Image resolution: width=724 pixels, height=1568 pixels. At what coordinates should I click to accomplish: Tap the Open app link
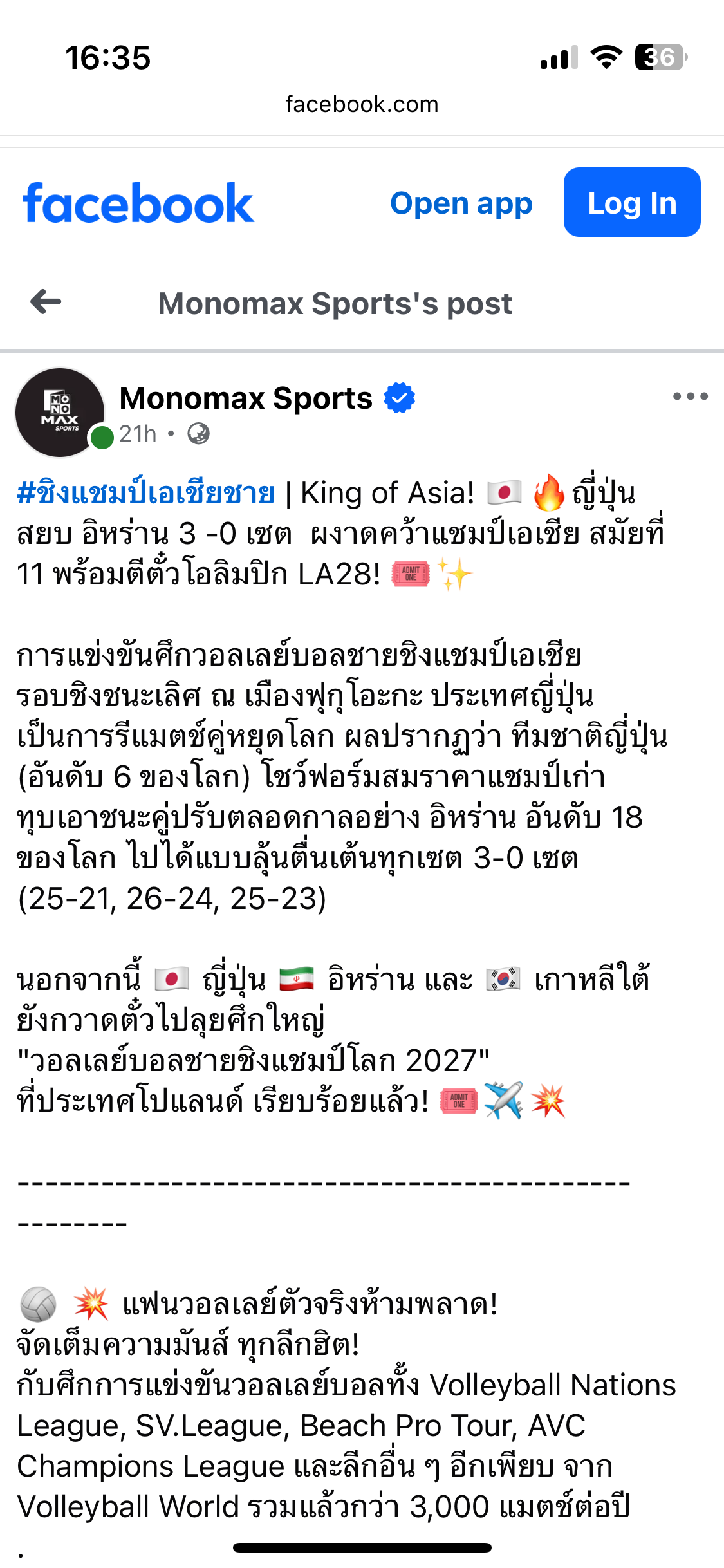coord(461,203)
